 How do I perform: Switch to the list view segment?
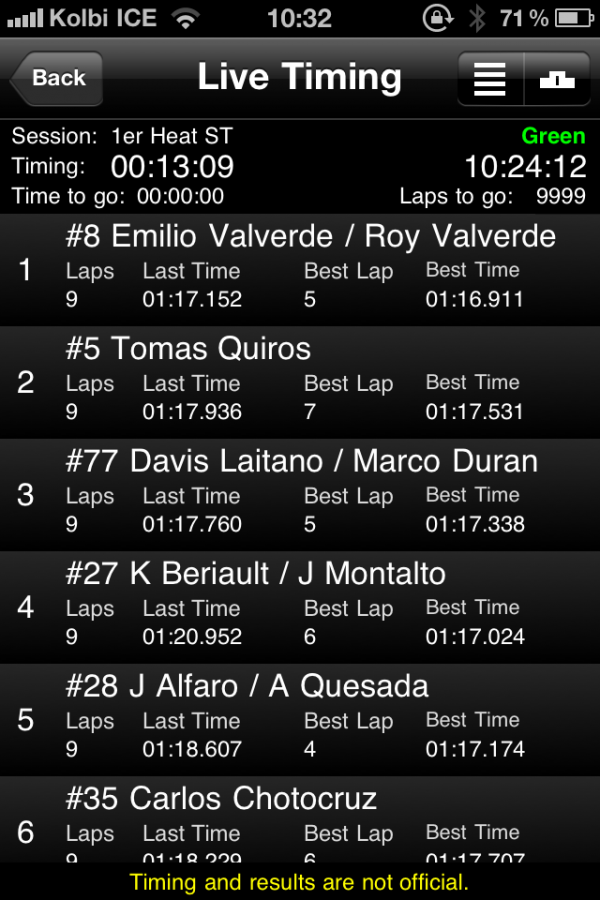[x=490, y=79]
